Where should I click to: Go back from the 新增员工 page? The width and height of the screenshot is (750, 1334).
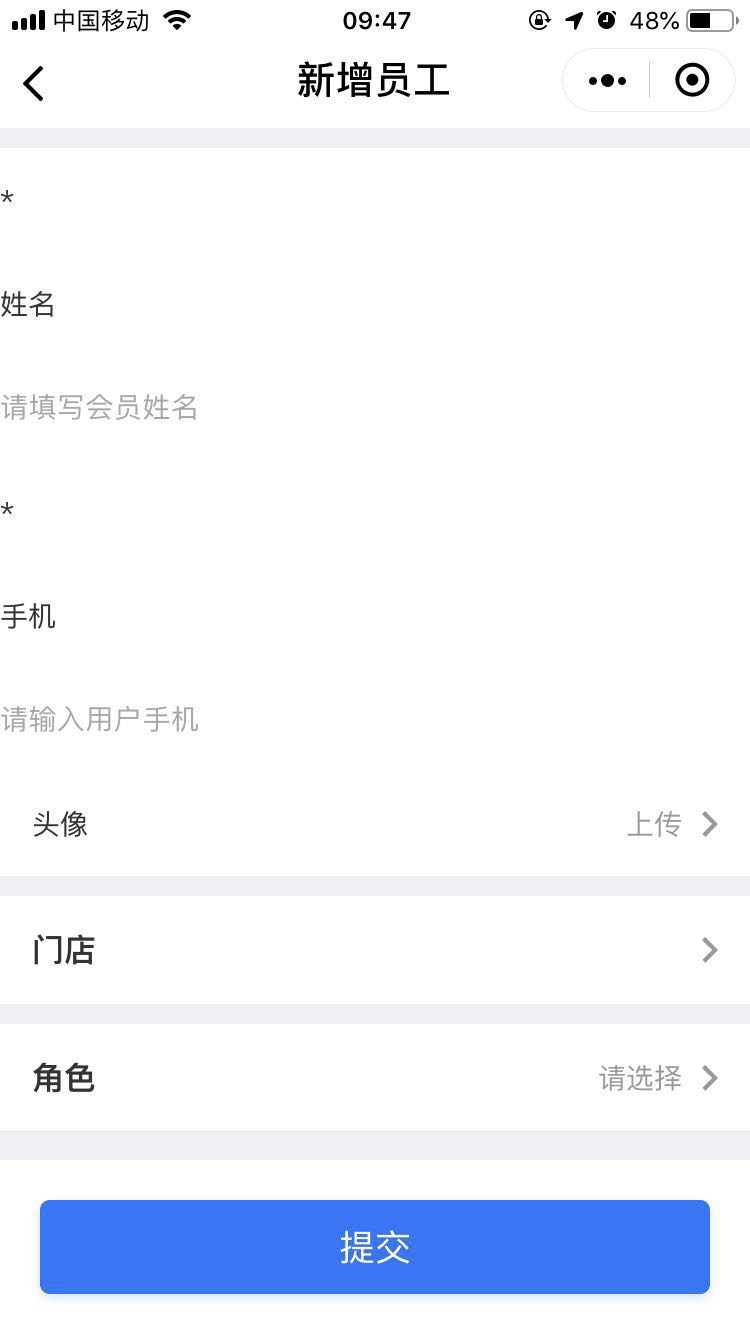[34, 83]
